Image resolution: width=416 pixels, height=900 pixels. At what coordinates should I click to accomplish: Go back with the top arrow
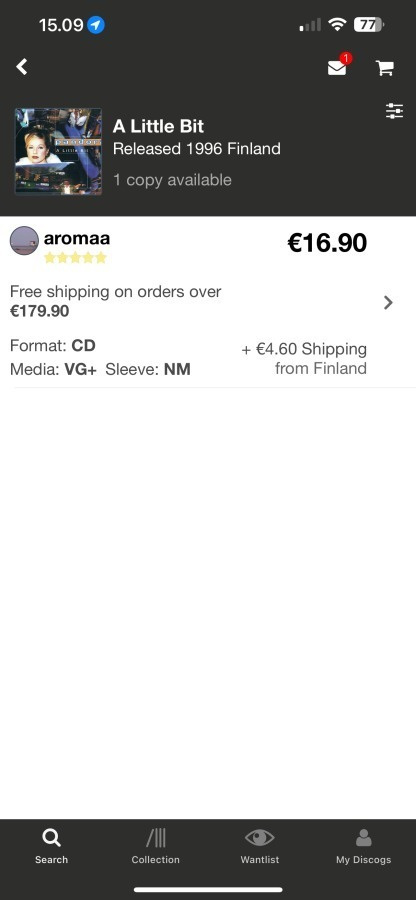pyautogui.click(x=22, y=67)
